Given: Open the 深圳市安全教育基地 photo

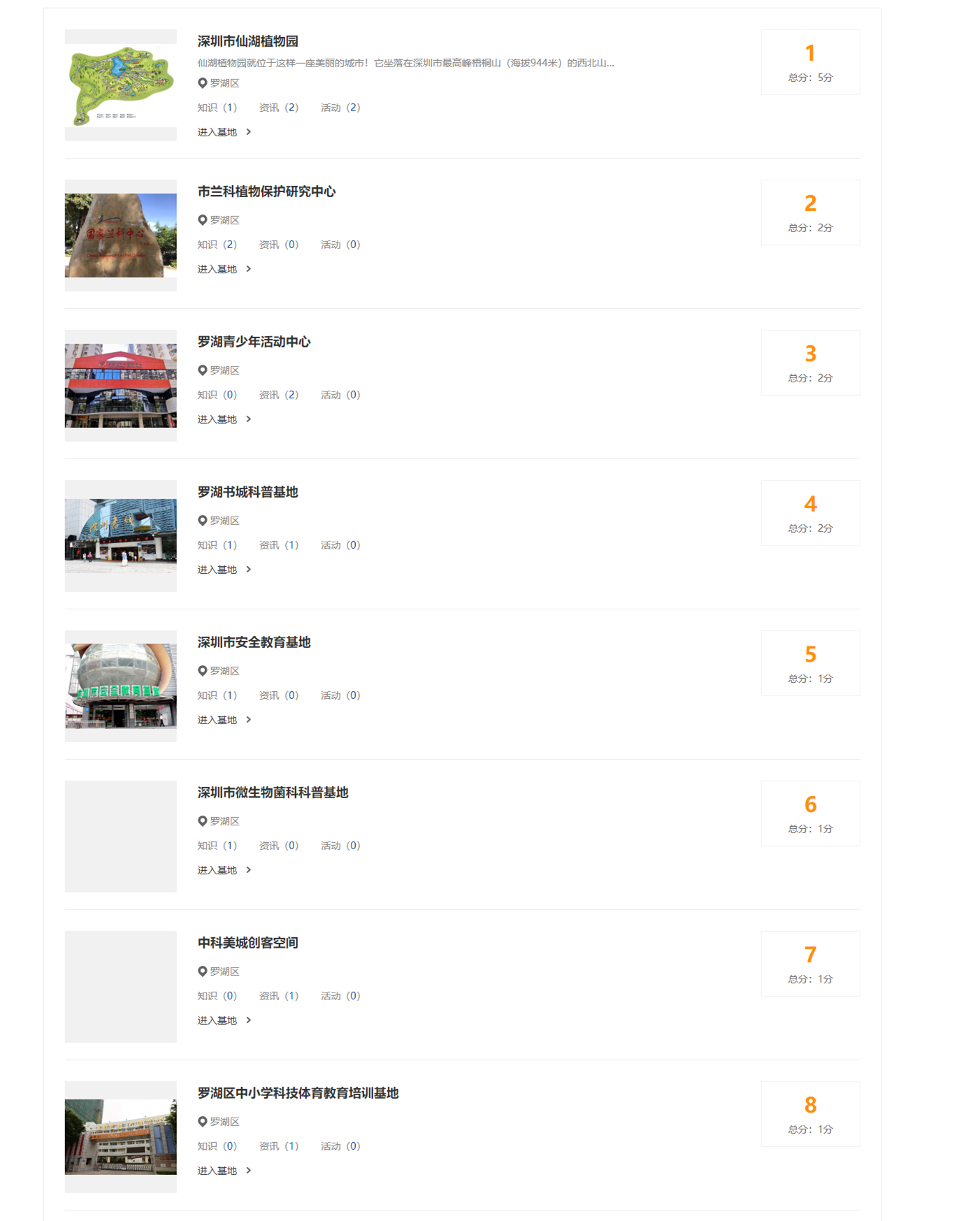Looking at the screenshot, I should click(x=121, y=686).
